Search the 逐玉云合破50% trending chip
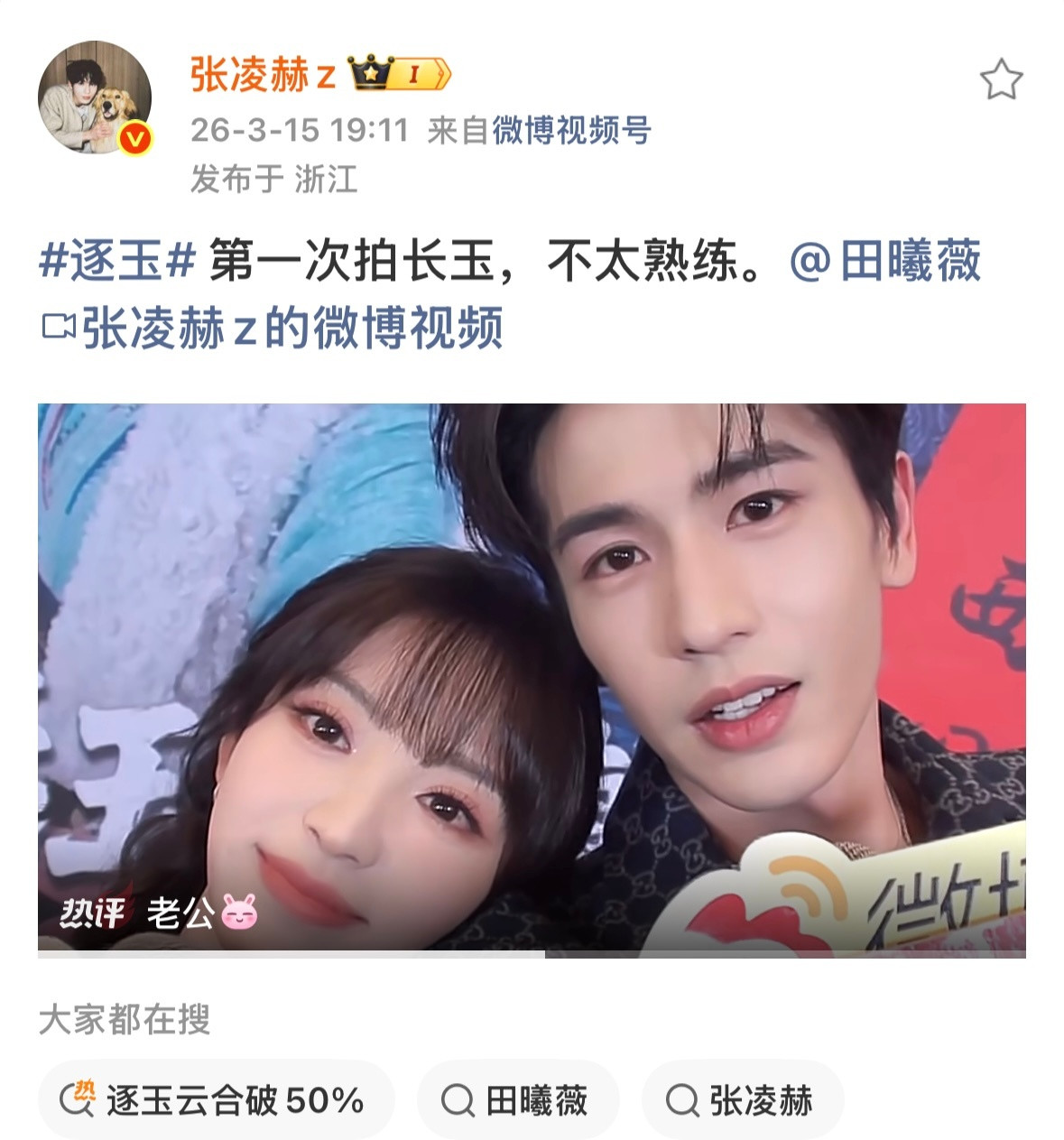Image resolution: width=1064 pixels, height=1140 pixels. tap(217, 1100)
